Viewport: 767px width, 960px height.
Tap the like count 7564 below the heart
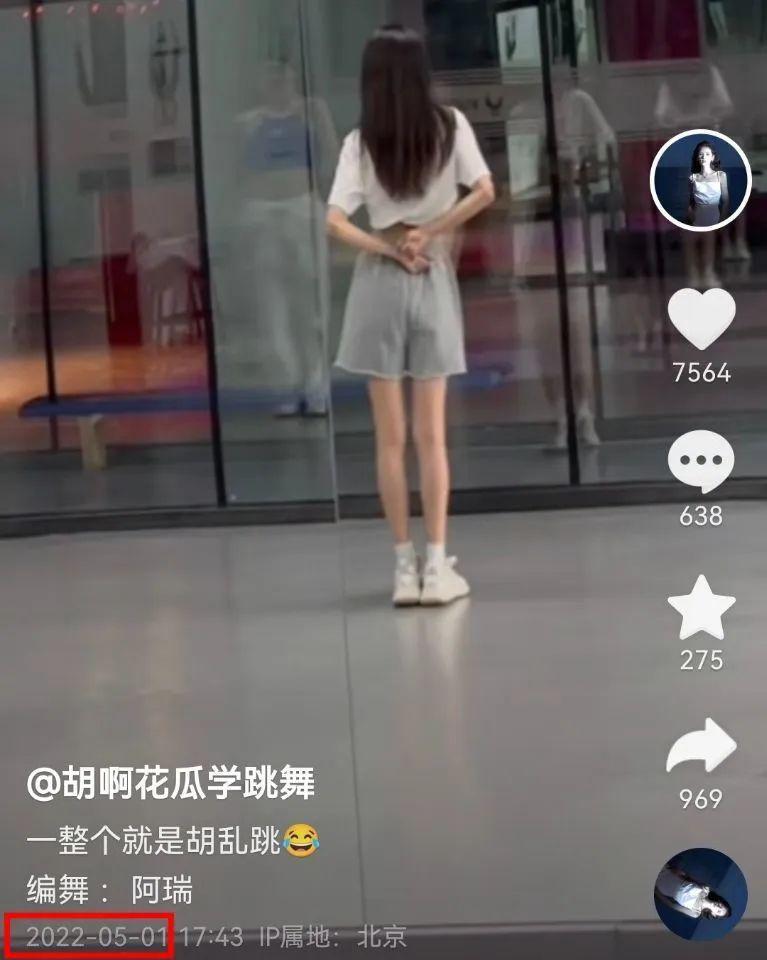(703, 372)
